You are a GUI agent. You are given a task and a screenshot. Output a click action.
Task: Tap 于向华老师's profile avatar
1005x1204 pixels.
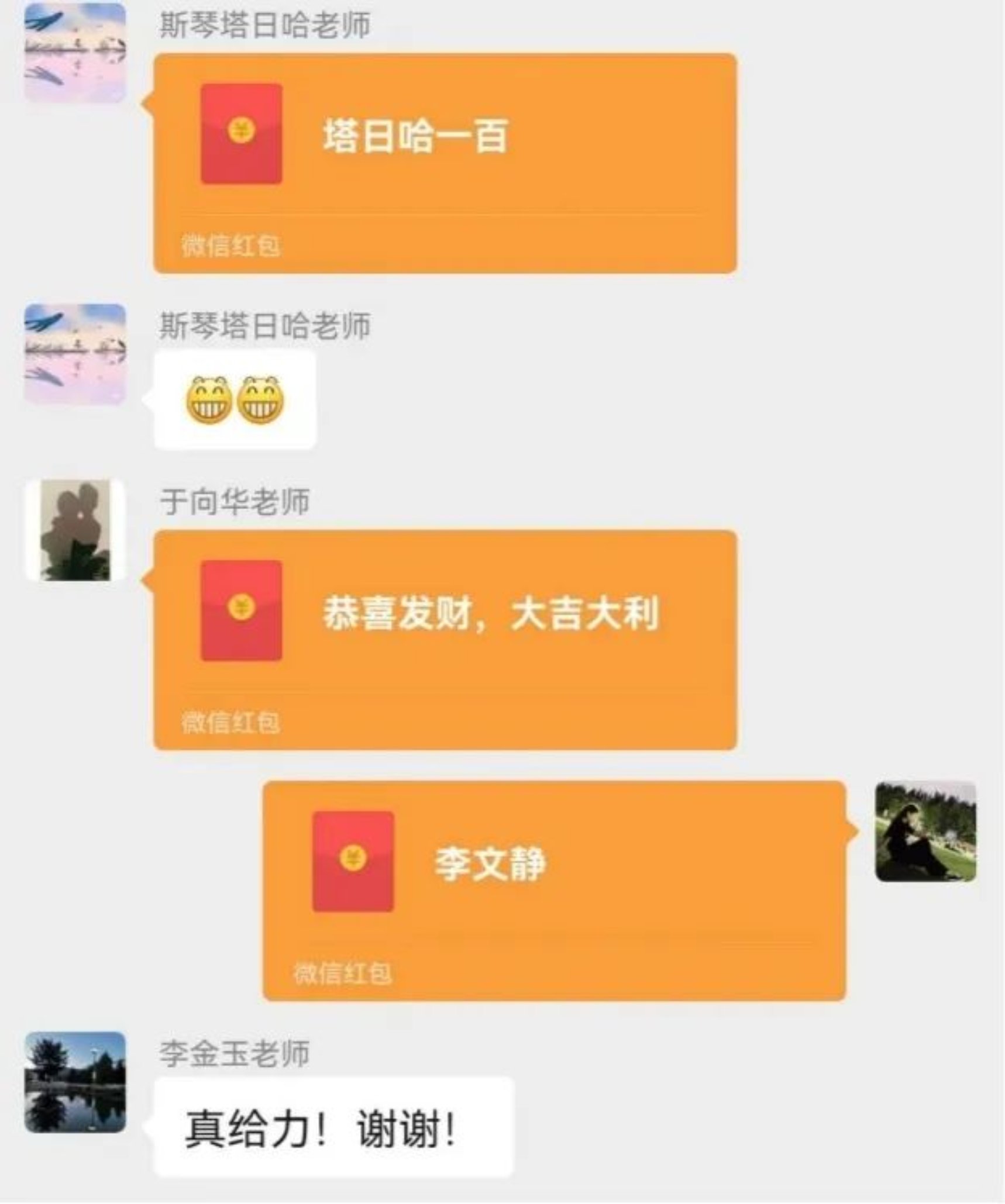pos(75,530)
